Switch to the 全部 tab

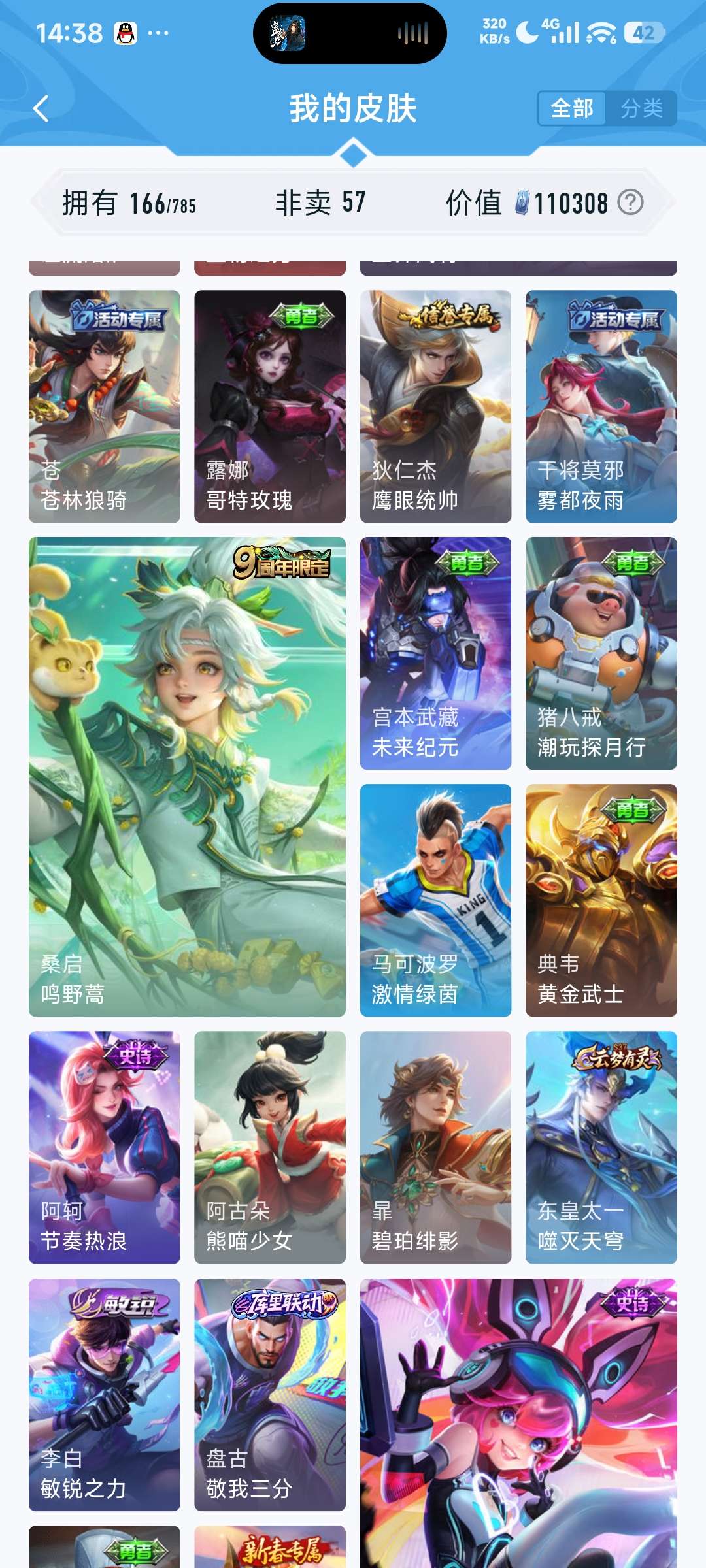tap(572, 108)
